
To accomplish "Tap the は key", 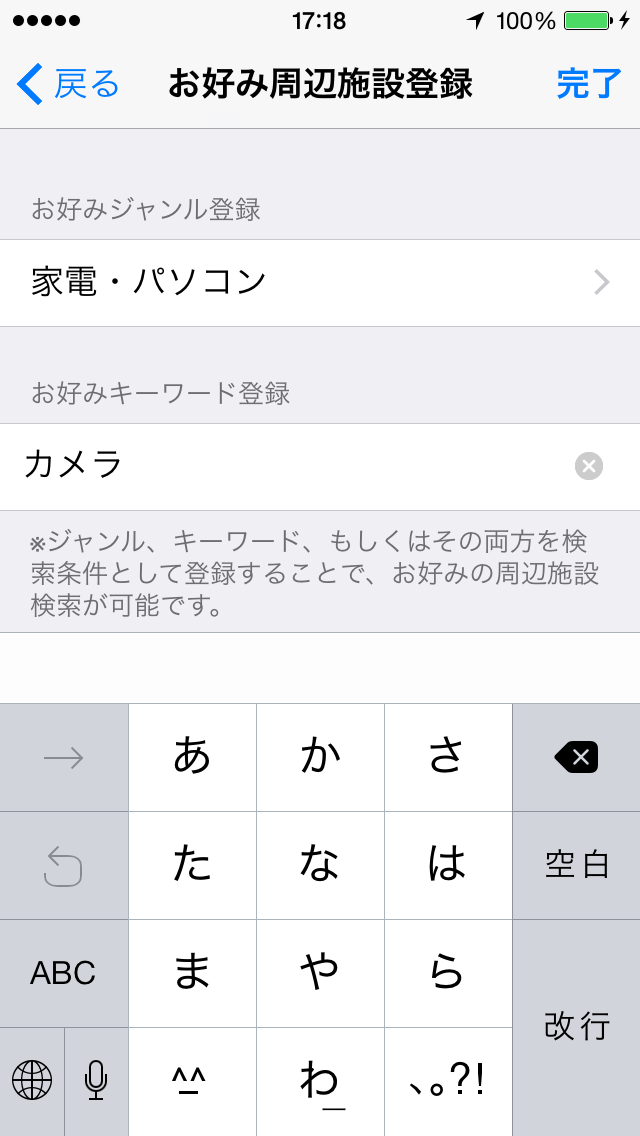I will click(448, 865).
